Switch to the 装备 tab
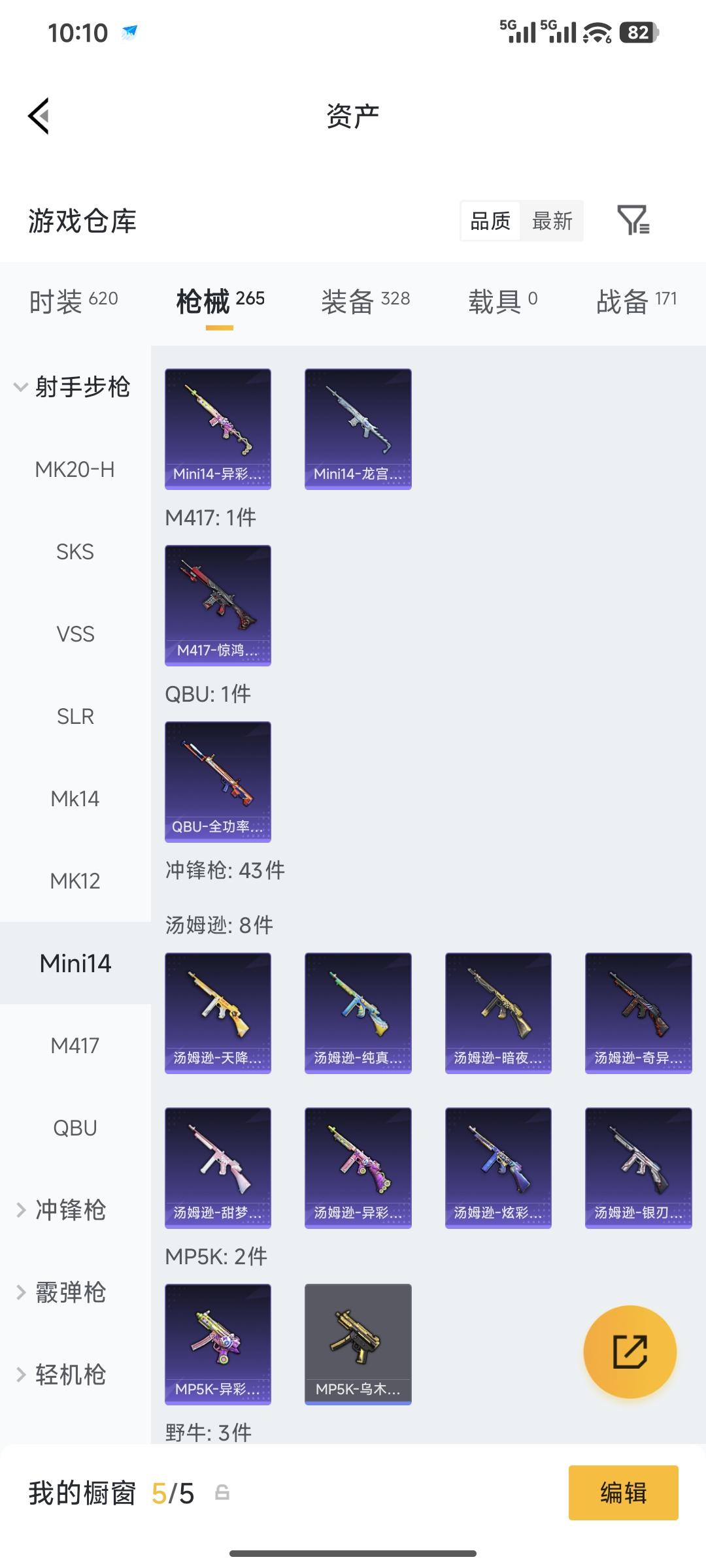The width and height of the screenshot is (706, 1568). click(x=365, y=301)
